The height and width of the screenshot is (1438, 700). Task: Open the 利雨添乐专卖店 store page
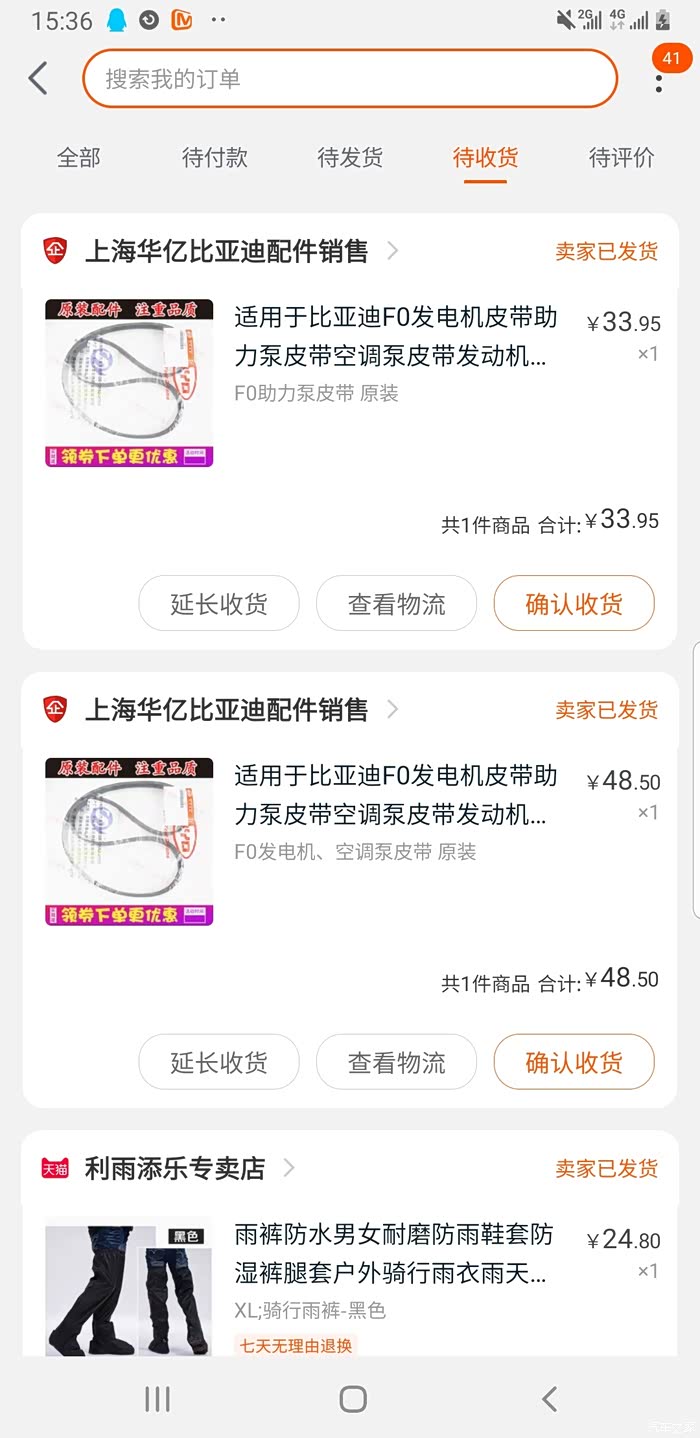click(175, 1167)
